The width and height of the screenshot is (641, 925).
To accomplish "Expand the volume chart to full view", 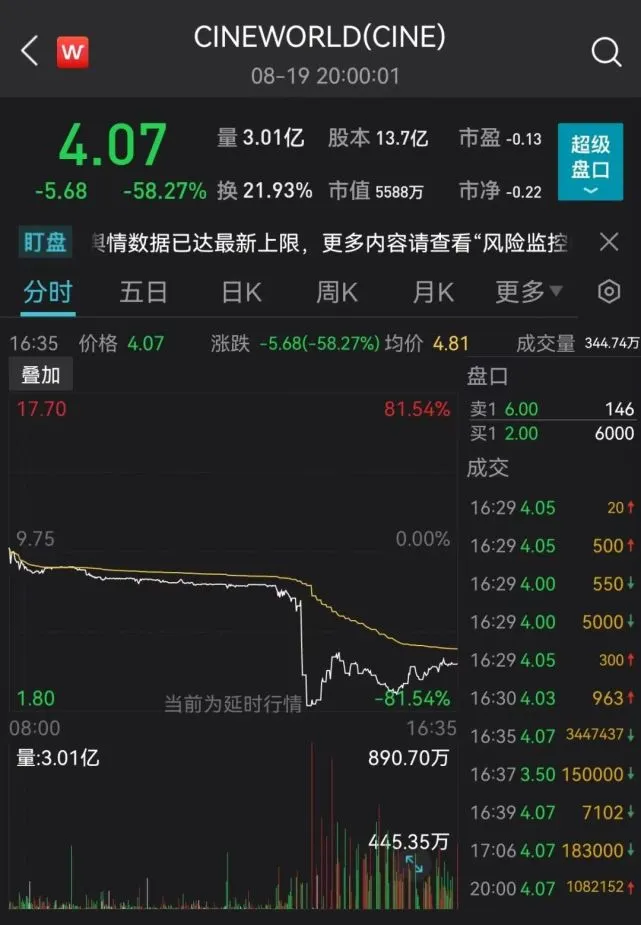I will (x=413, y=865).
